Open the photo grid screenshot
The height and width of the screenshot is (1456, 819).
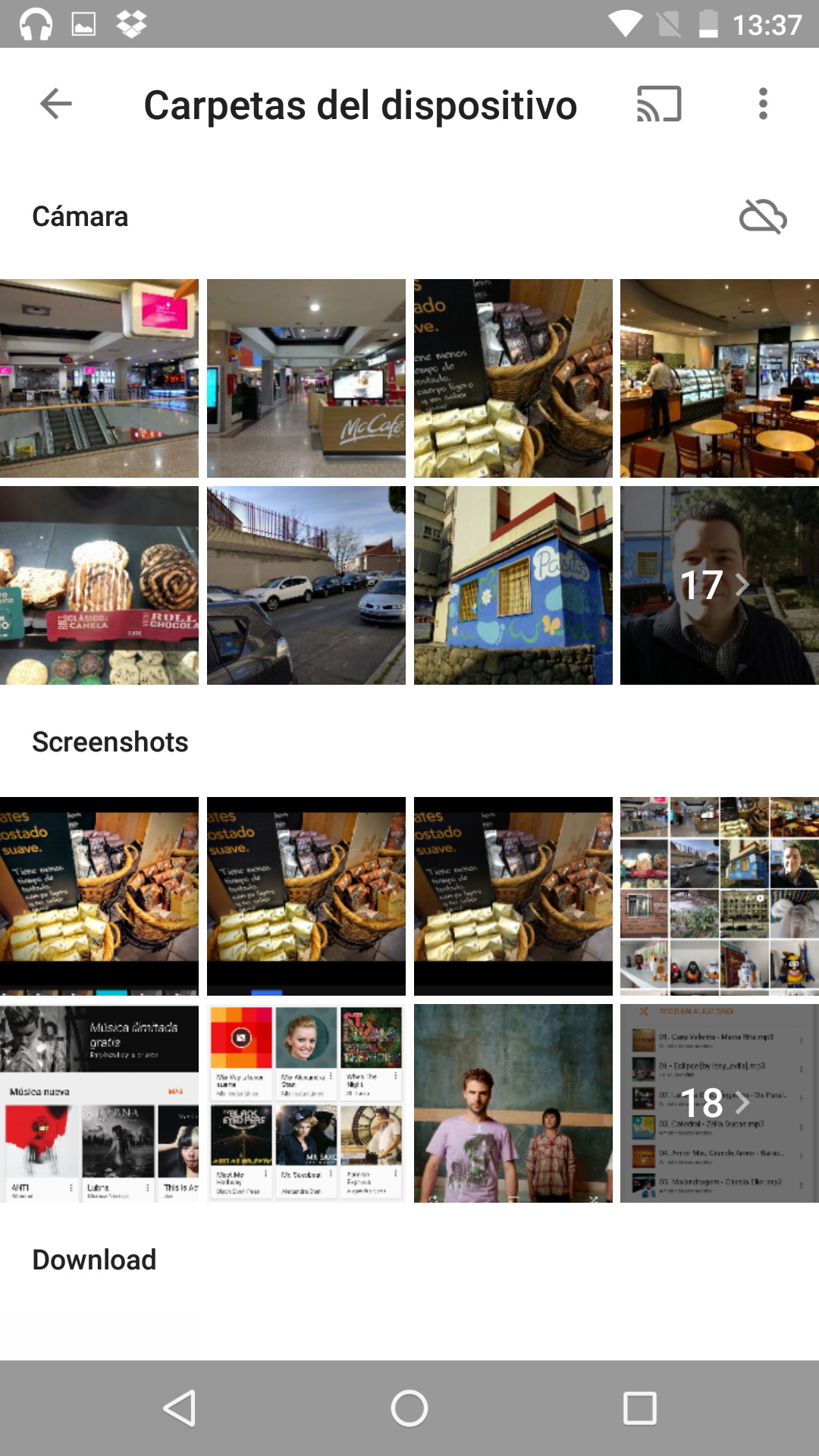click(719, 896)
